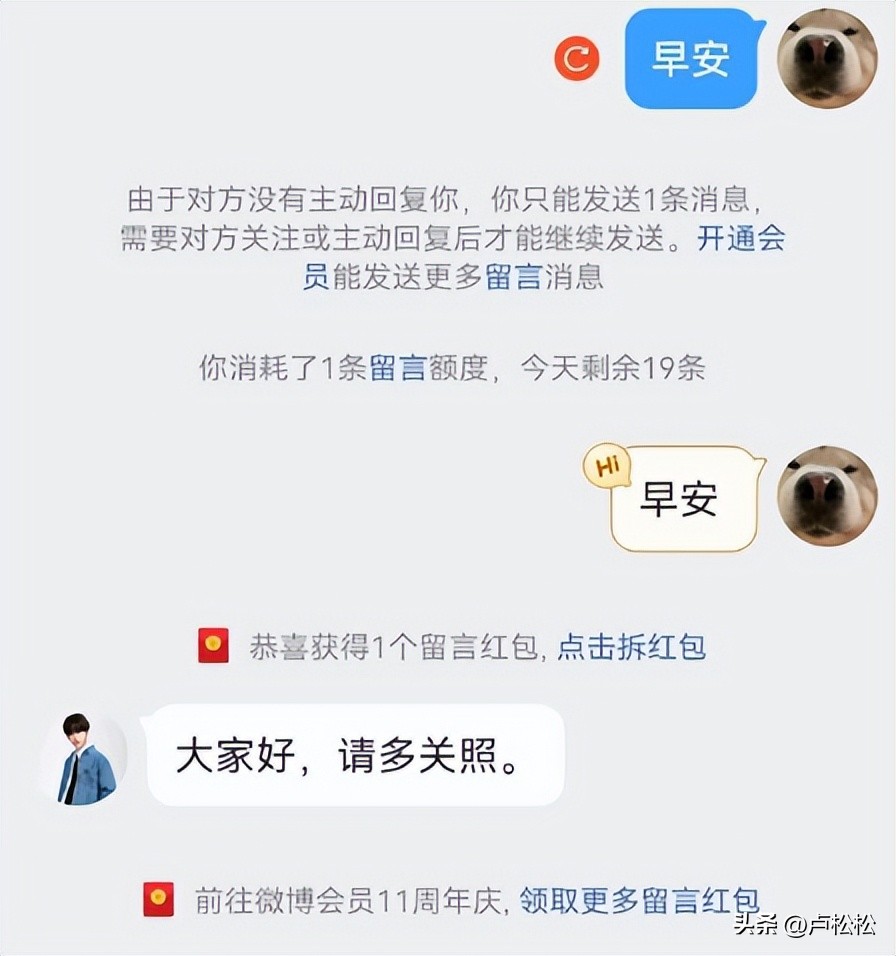The height and width of the screenshot is (956, 896).
Task: Open the 开通会员 membership link
Action: [x=742, y=239]
